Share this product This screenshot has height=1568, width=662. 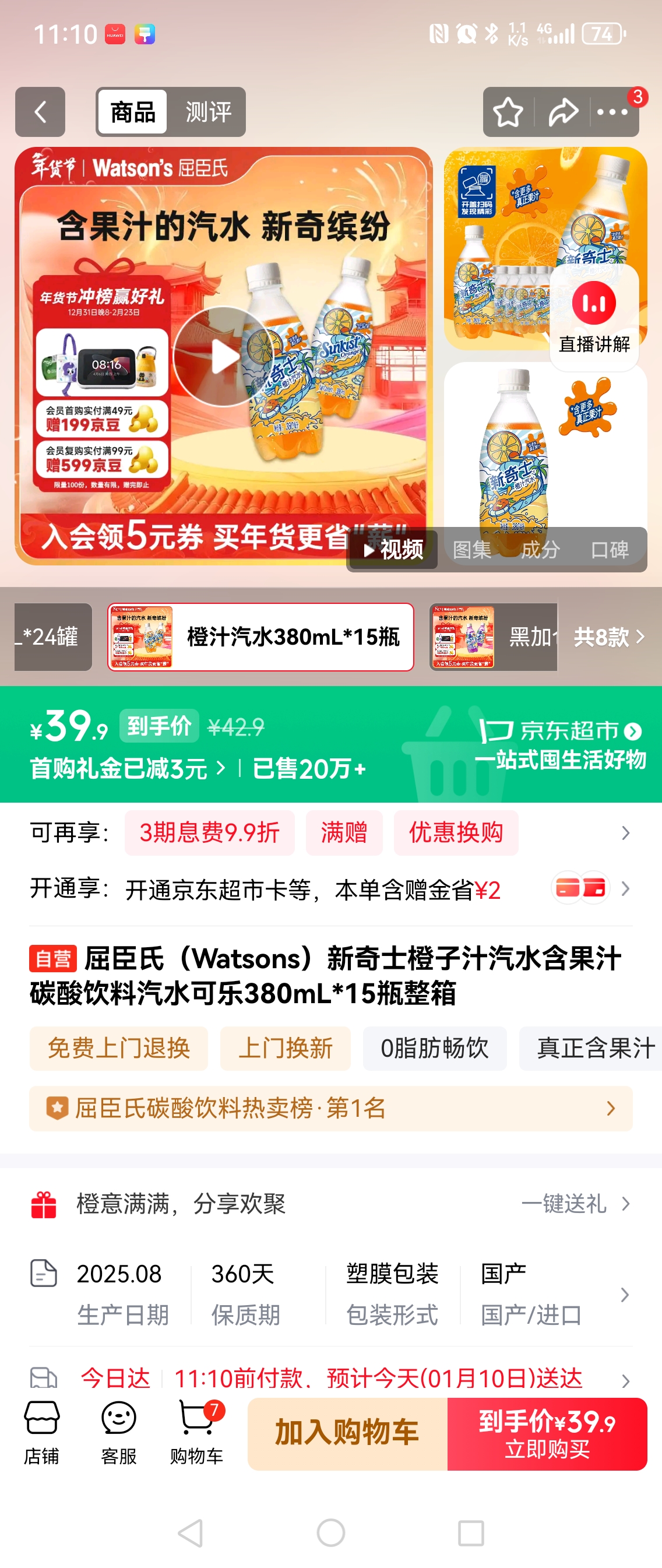[x=564, y=112]
